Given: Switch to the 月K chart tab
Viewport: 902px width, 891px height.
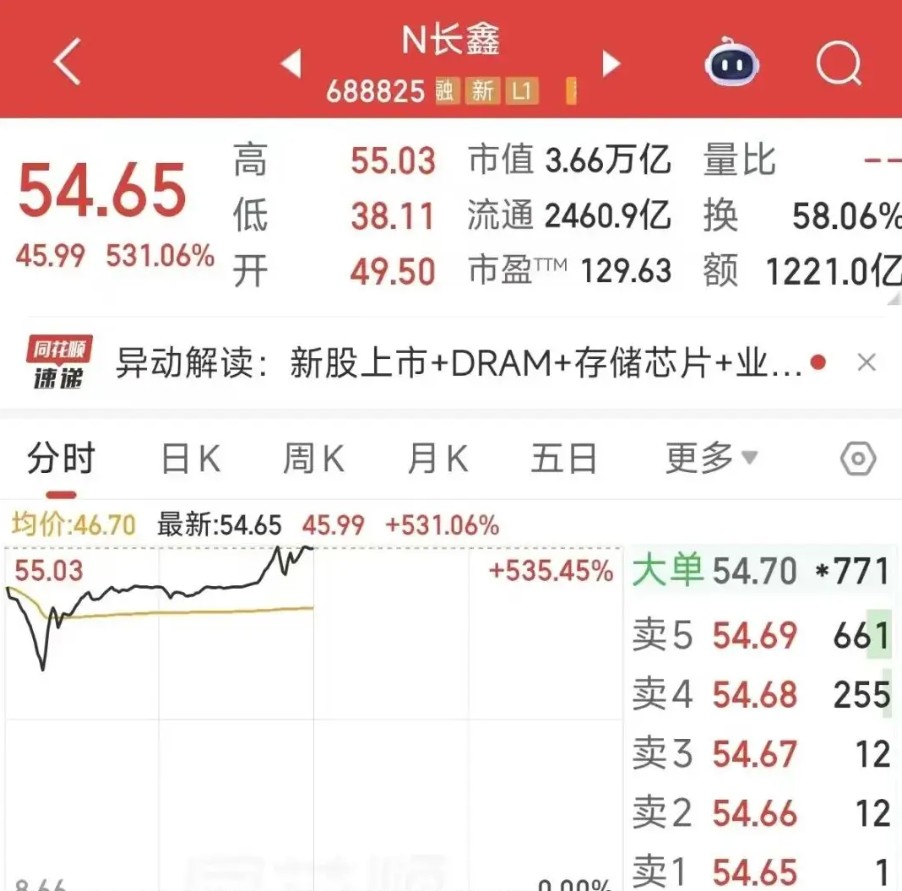Looking at the screenshot, I should click(x=438, y=459).
